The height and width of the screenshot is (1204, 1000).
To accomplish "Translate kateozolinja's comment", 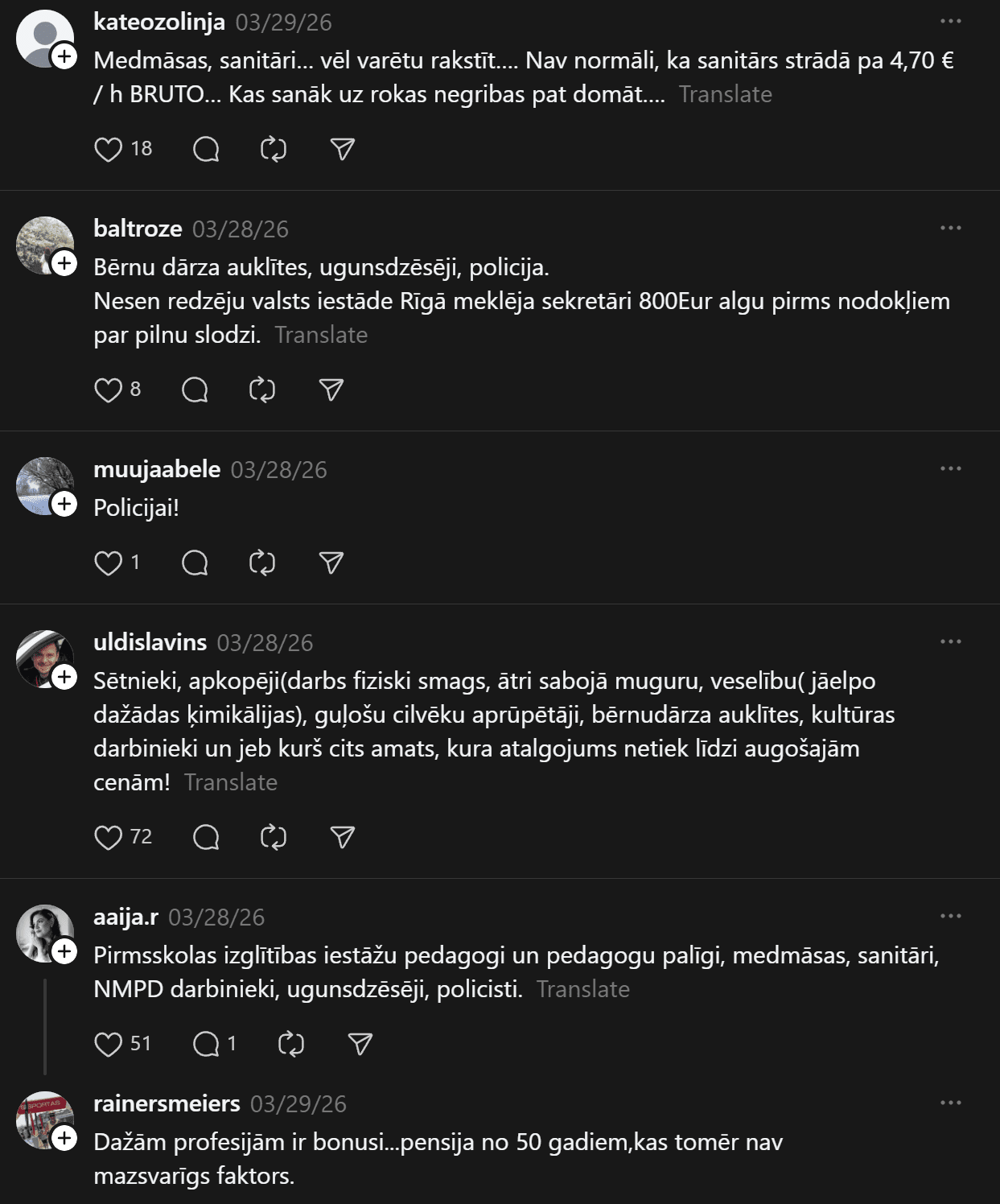I will tap(725, 94).
